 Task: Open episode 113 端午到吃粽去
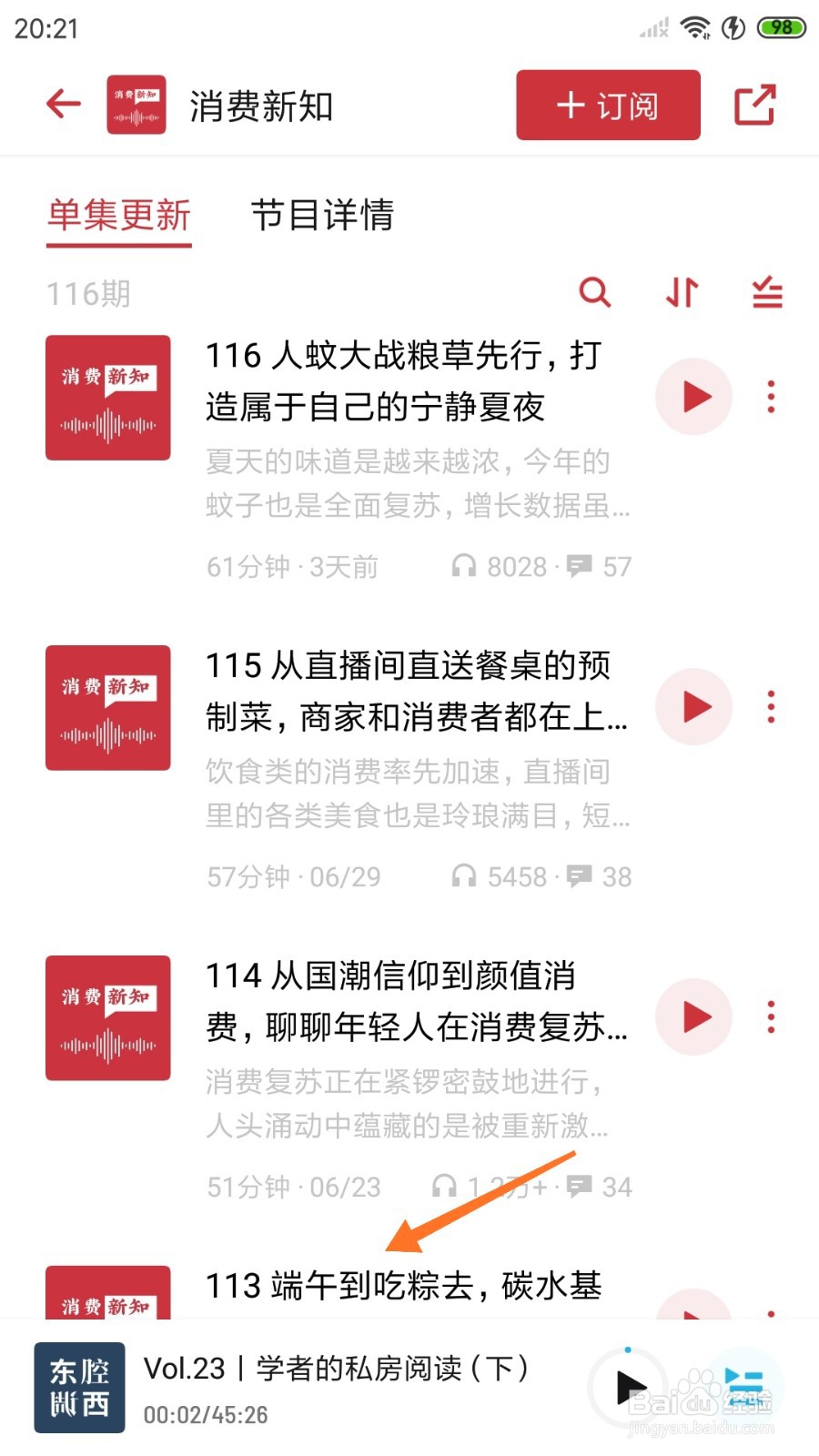pyautogui.click(x=403, y=1286)
